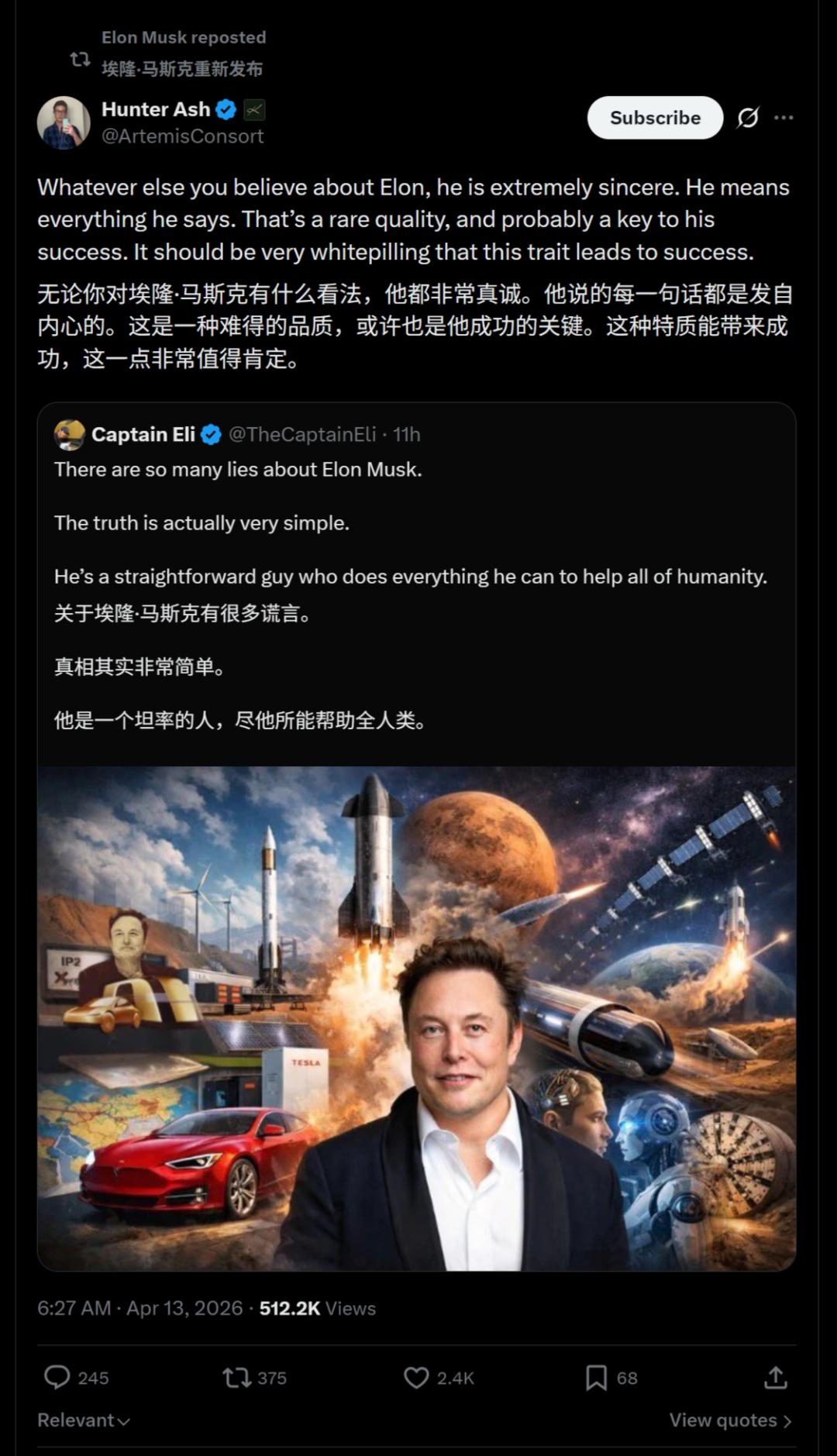Tap the Grok icon next to Subscribe
Viewport: 837px width, 1456px height.
tap(748, 118)
